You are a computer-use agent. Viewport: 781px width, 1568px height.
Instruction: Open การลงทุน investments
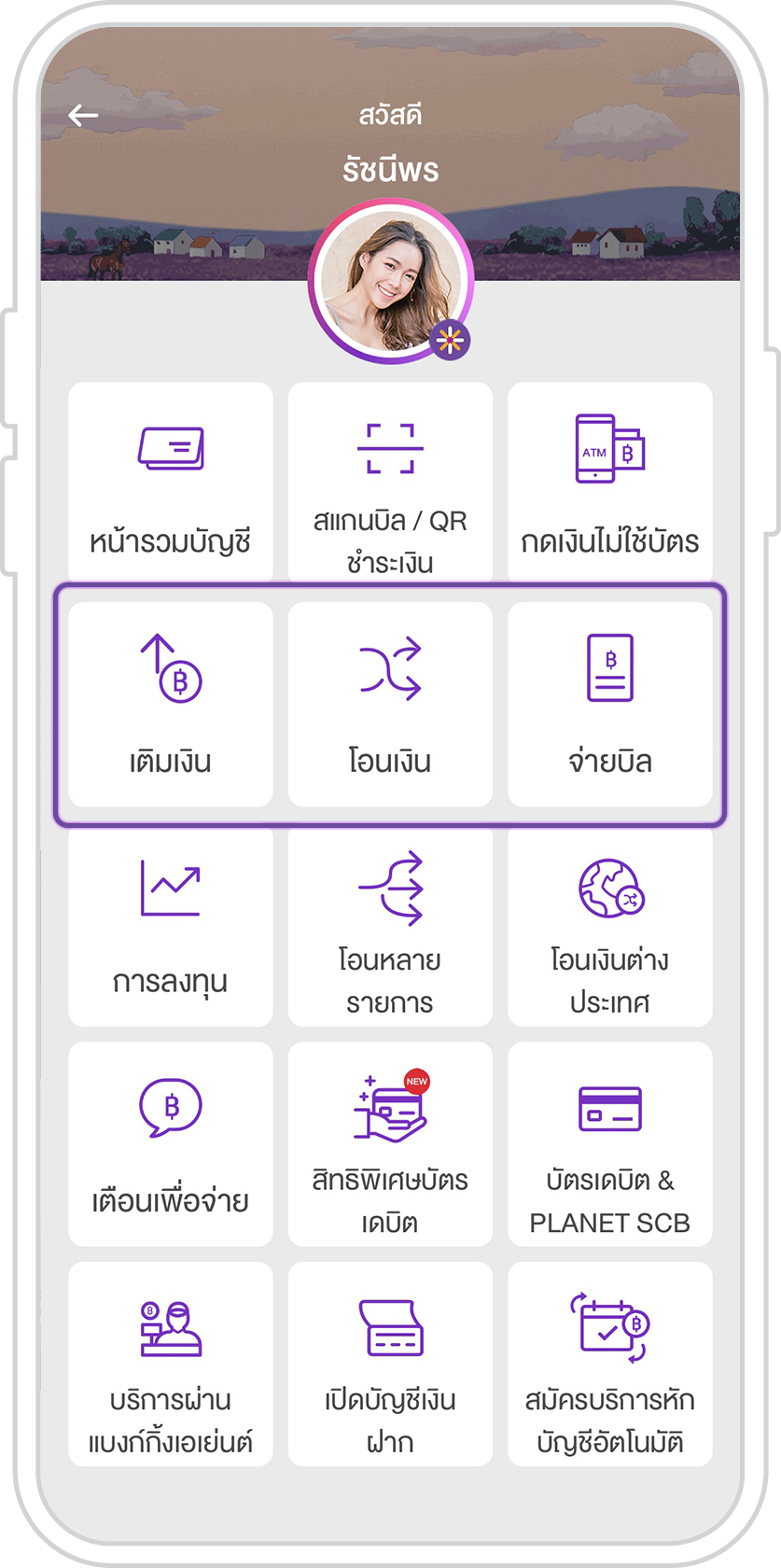171,924
